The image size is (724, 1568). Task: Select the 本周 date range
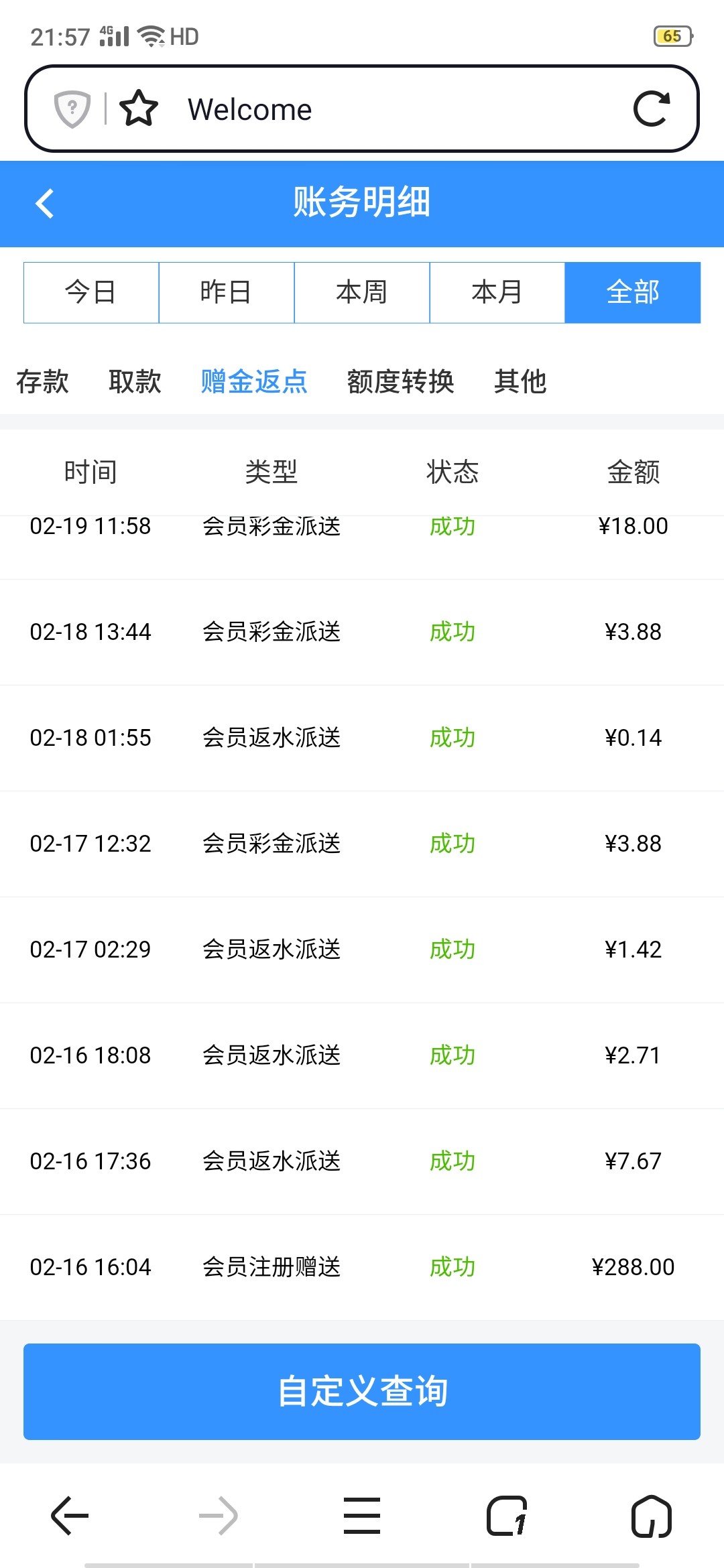pyautogui.click(x=362, y=292)
